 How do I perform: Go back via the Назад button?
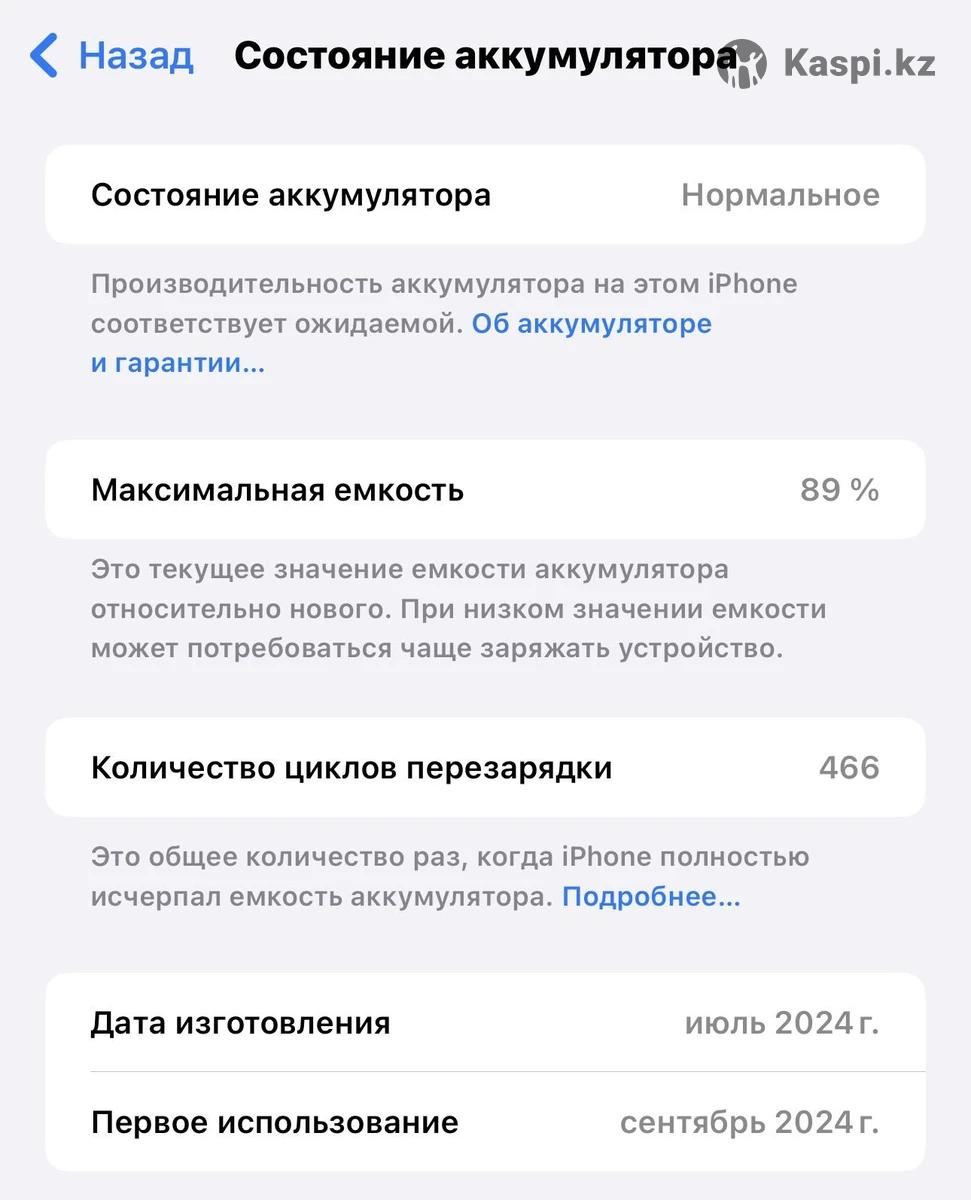point(112,55)
